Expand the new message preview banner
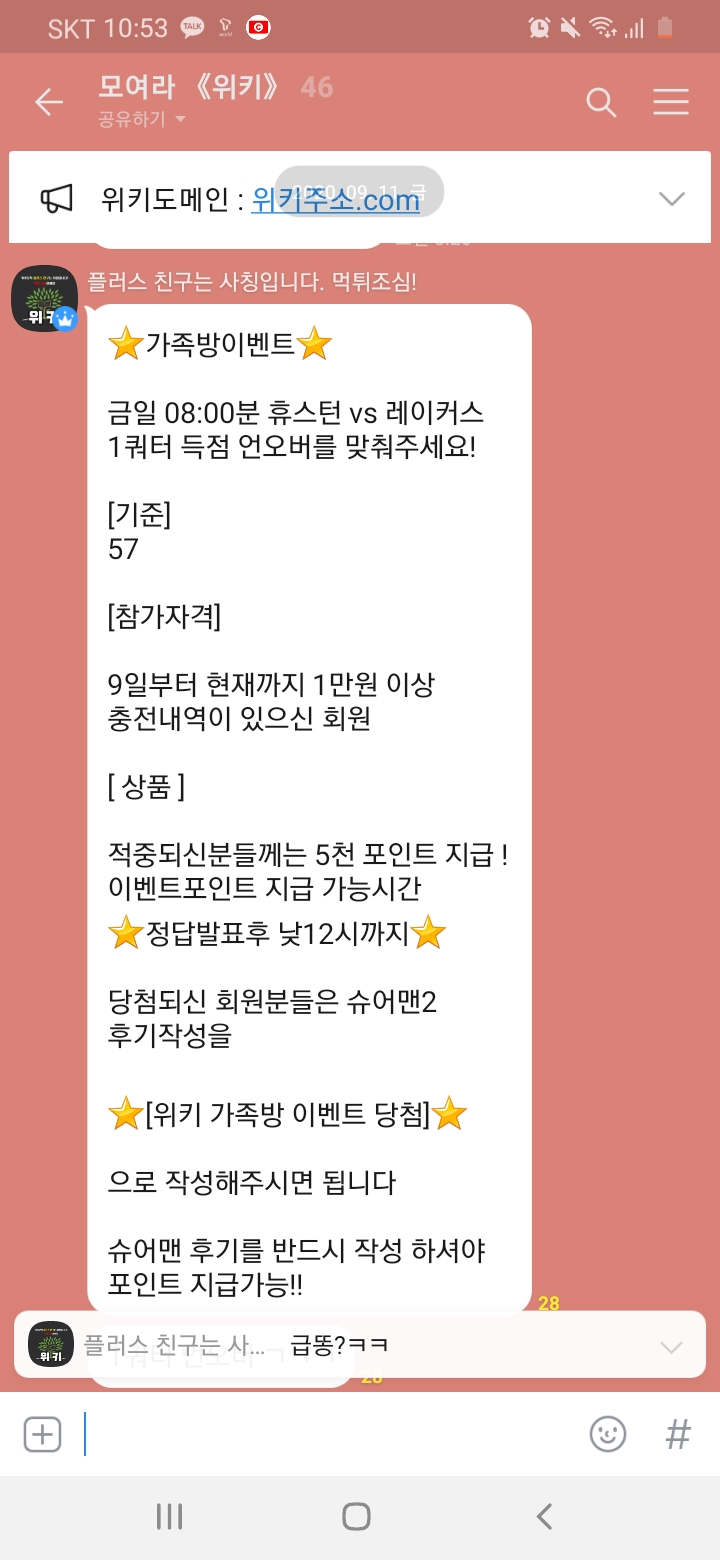The image size is (720, 1560). coord(671,1347)
